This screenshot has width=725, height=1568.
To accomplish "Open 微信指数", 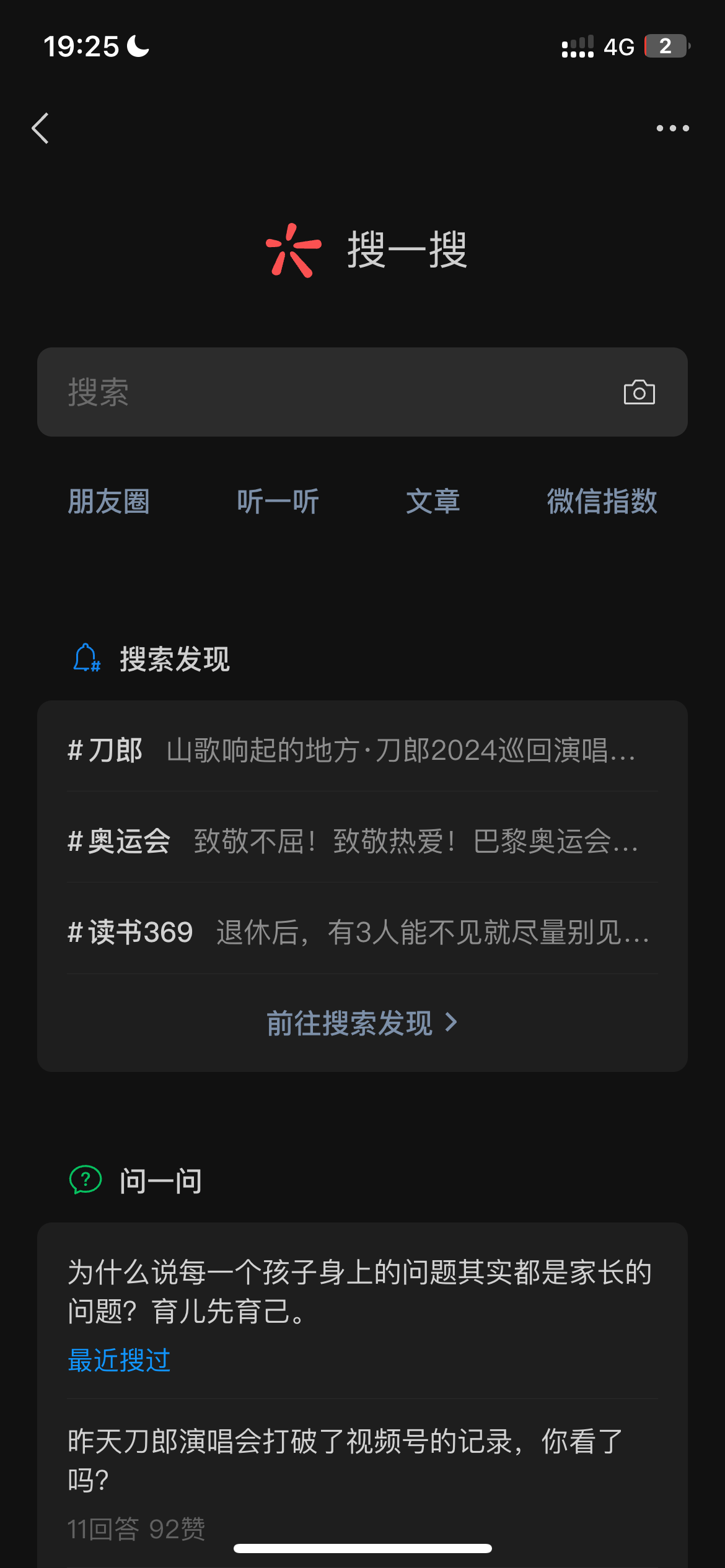I will [602, 502].
